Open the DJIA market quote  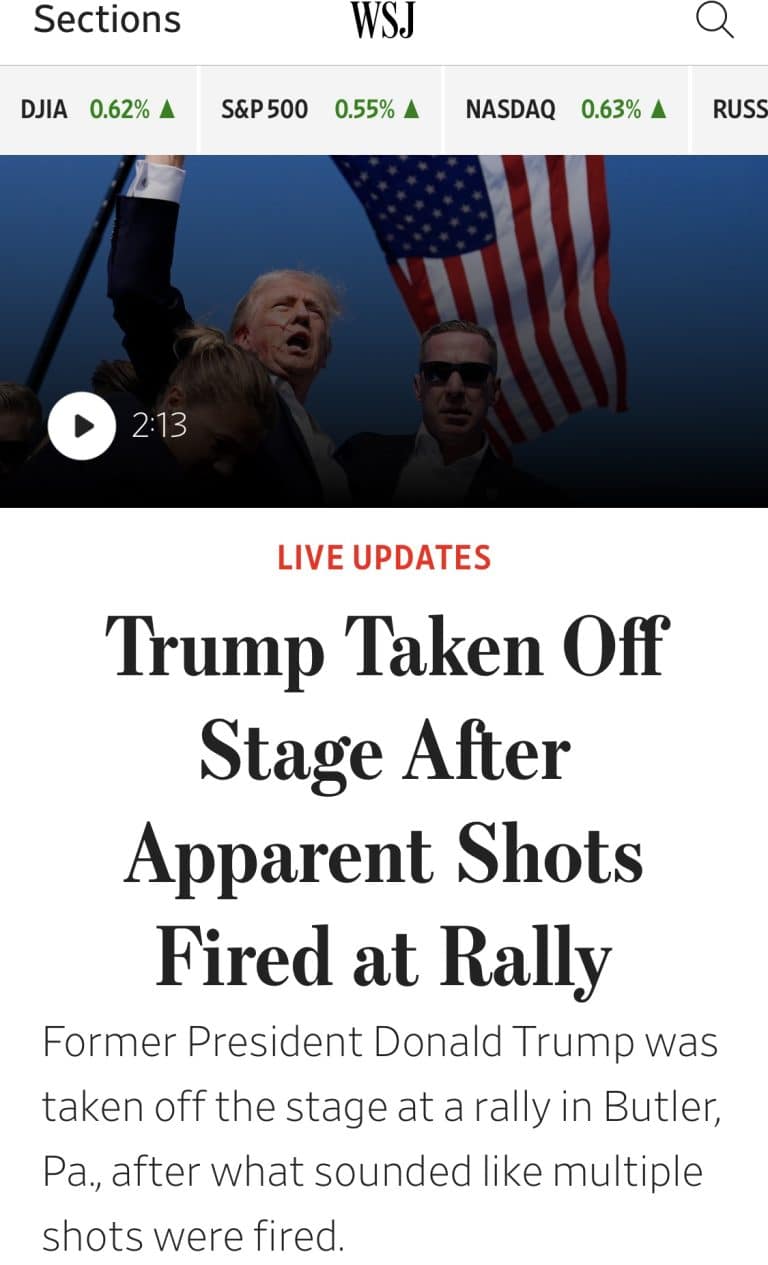98,110
